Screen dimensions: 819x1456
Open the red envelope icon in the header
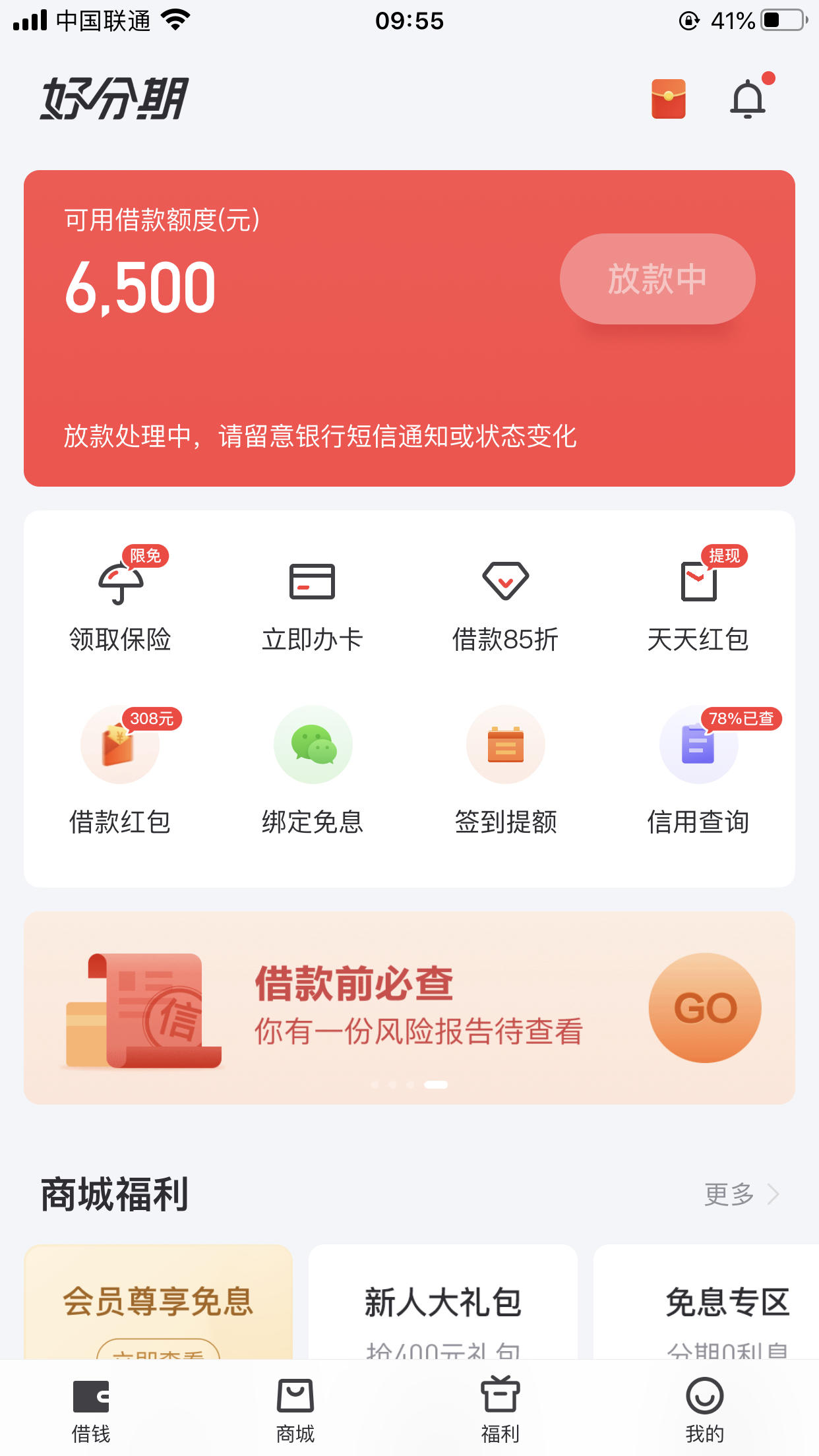(x=667, y=99)
